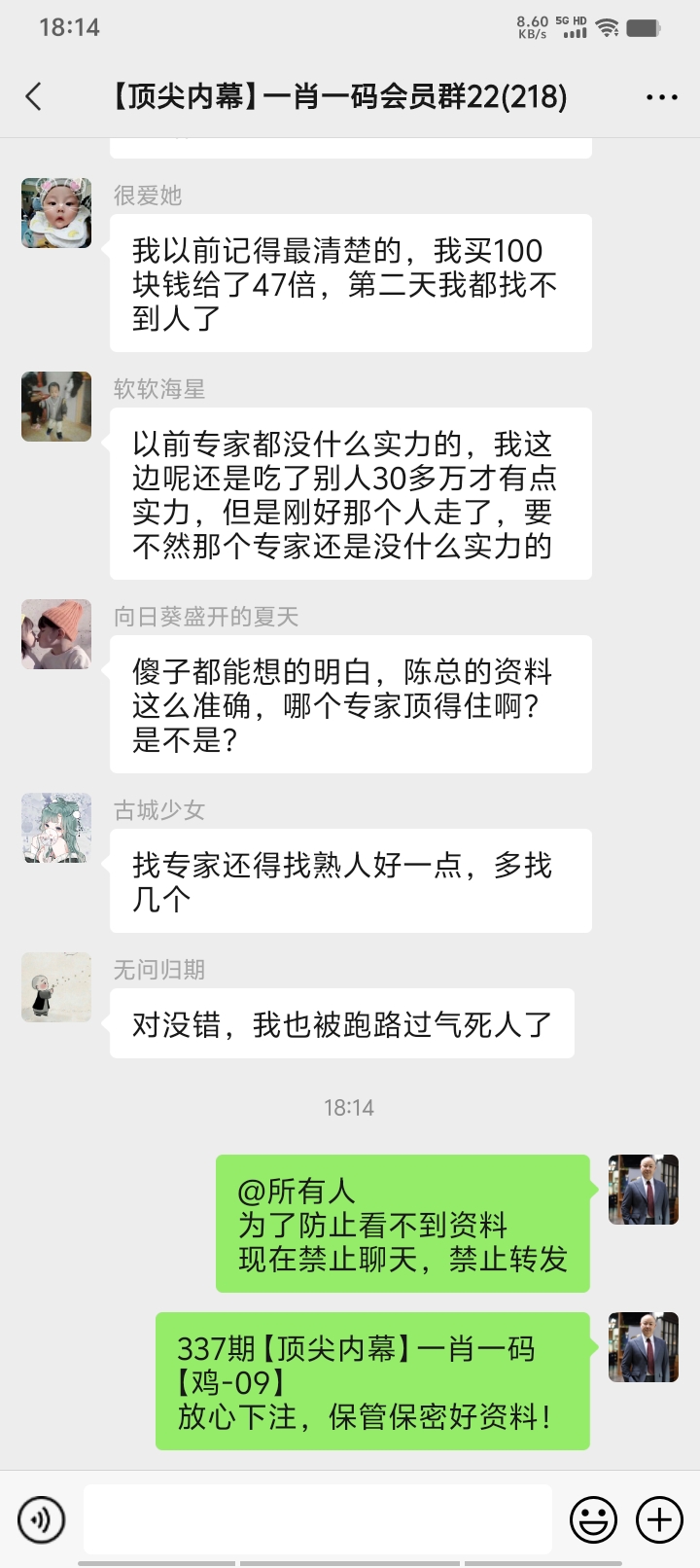This screenshot has height=1568, width=700.
Task: Tap own avatar beside the 337期 message
Action: (643, 1347)
